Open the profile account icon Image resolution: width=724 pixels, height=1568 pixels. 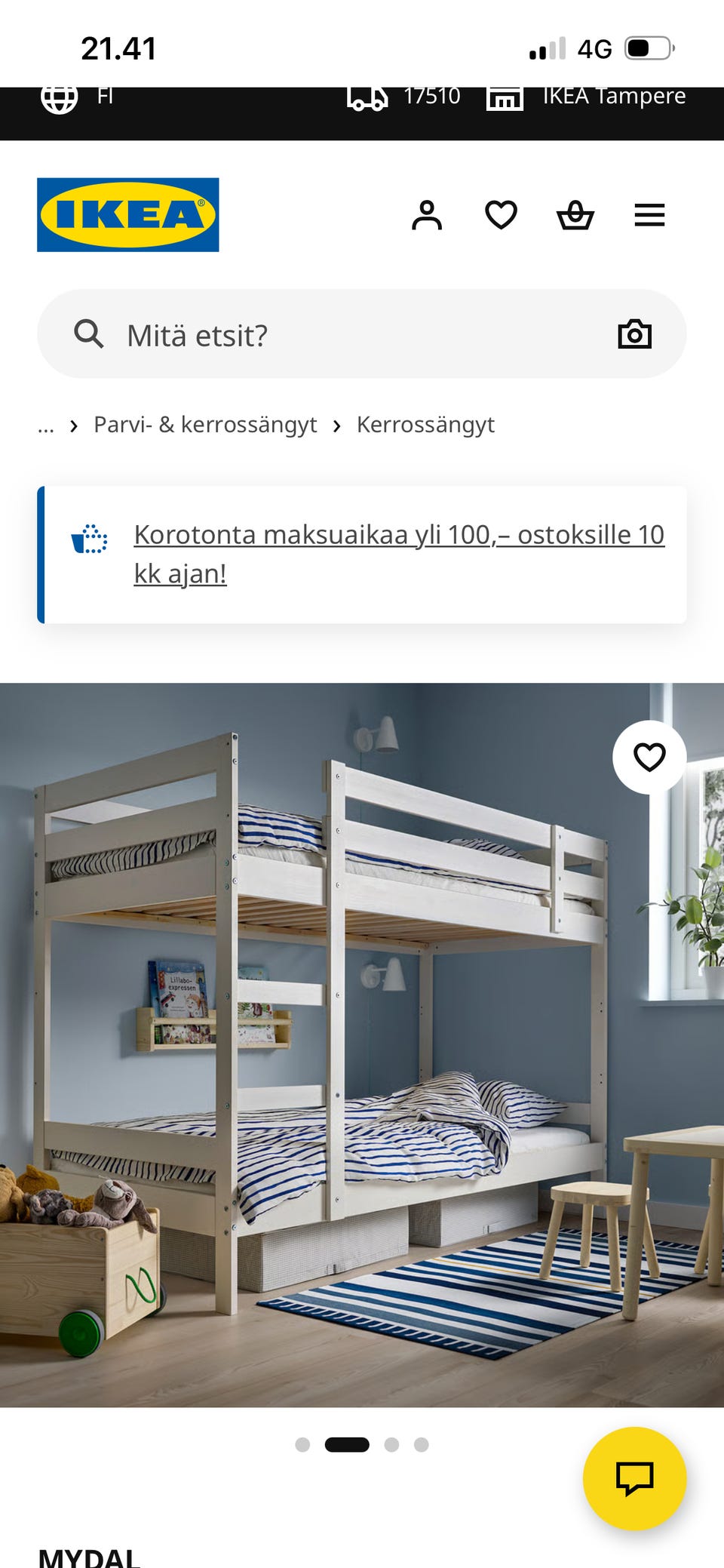pos(427,217)
